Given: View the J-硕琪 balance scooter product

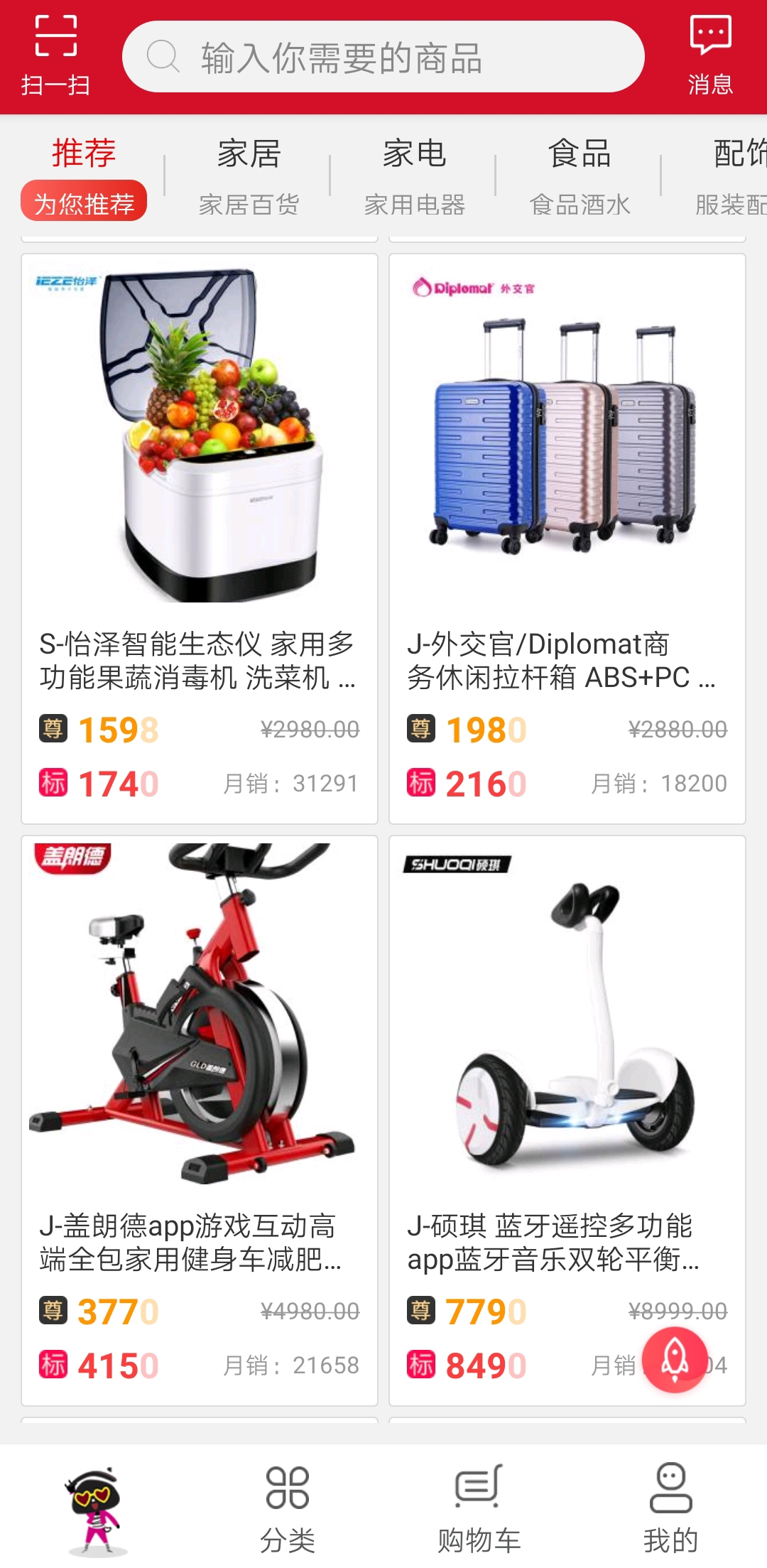Looking at the screenshot, I should [567, 1119].
